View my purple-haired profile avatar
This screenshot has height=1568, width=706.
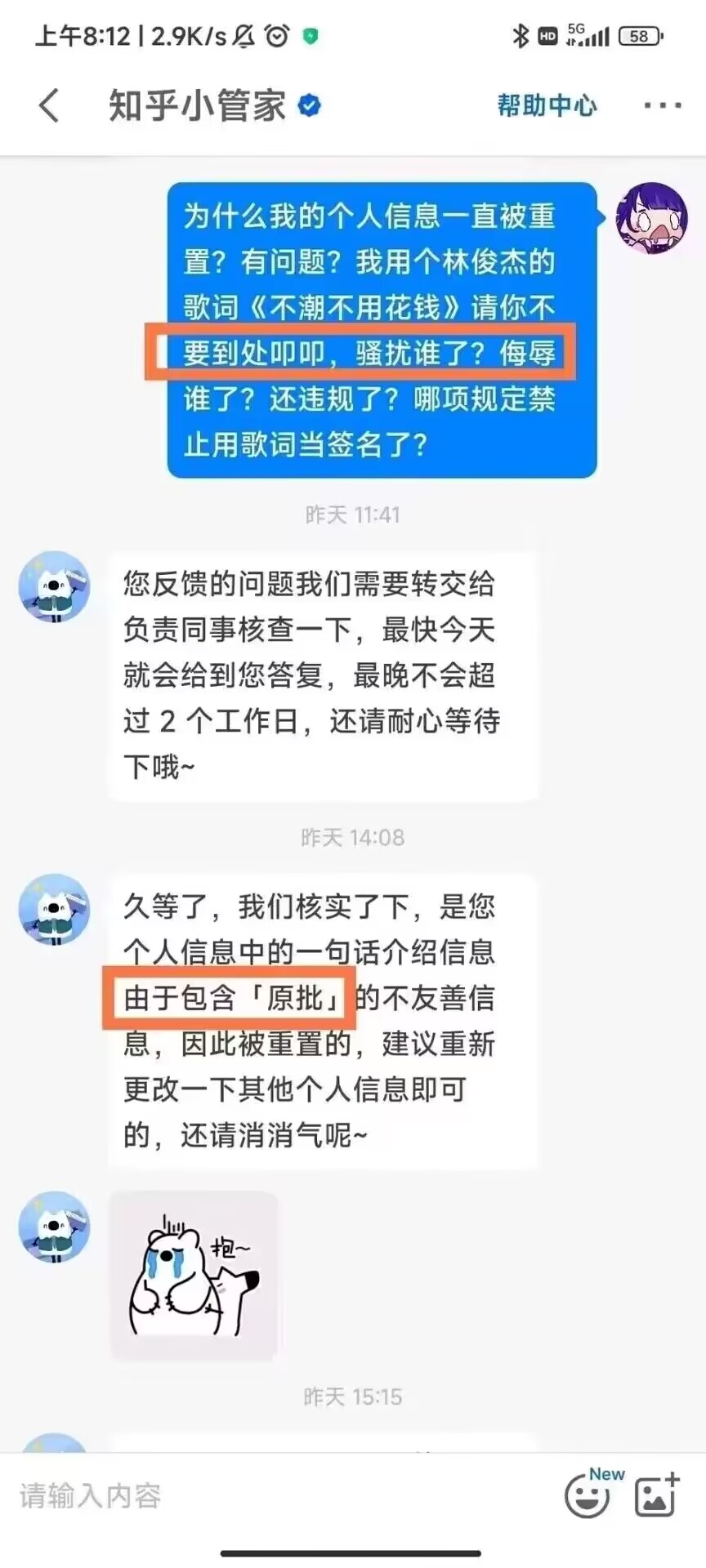coord(651,218)
